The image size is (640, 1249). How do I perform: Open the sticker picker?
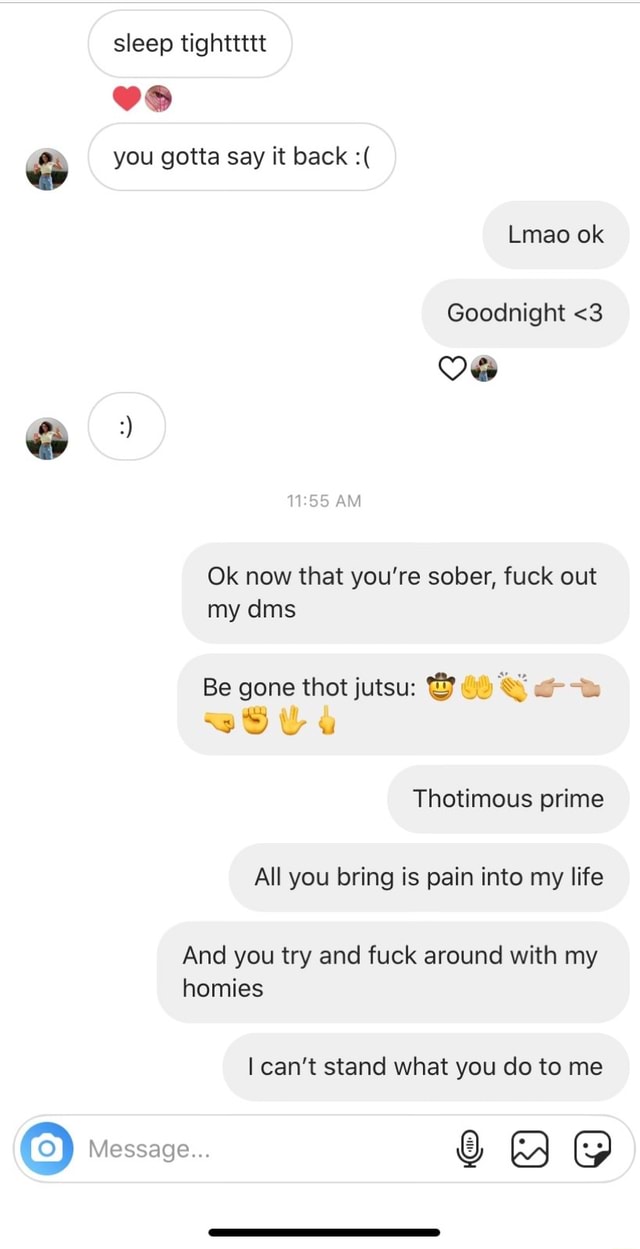click(592, 1149)
